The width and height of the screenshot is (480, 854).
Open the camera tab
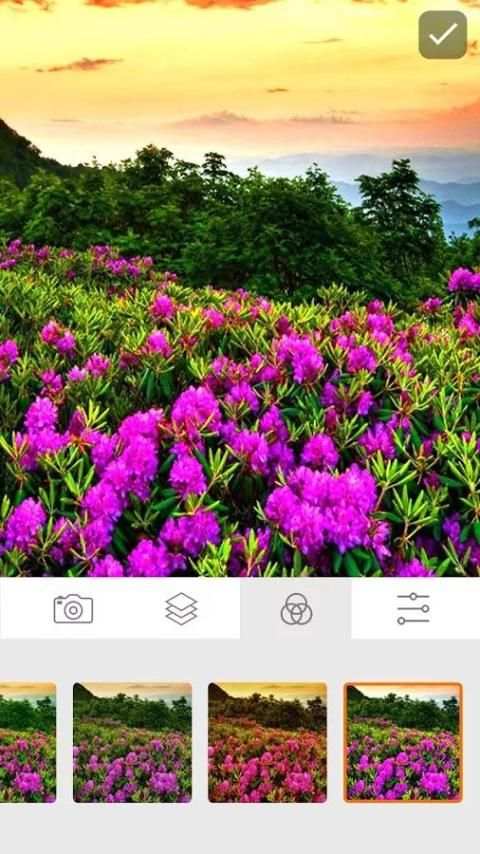(x=73, y=608)
